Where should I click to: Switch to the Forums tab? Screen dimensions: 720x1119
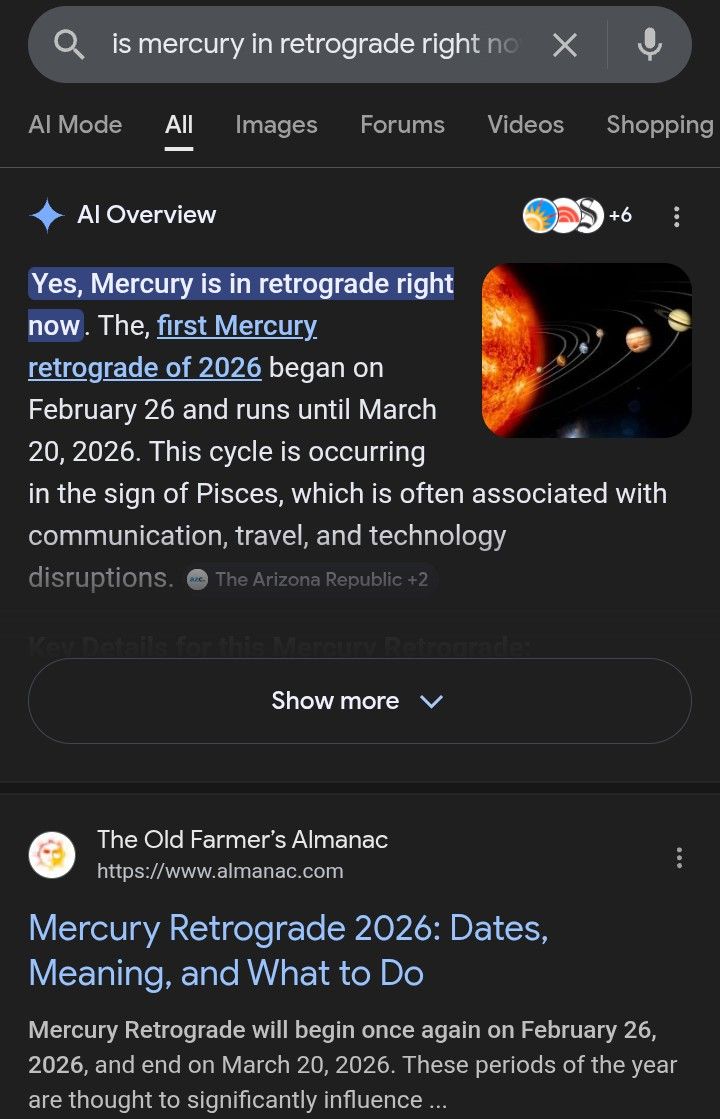[x=402, y=125]
